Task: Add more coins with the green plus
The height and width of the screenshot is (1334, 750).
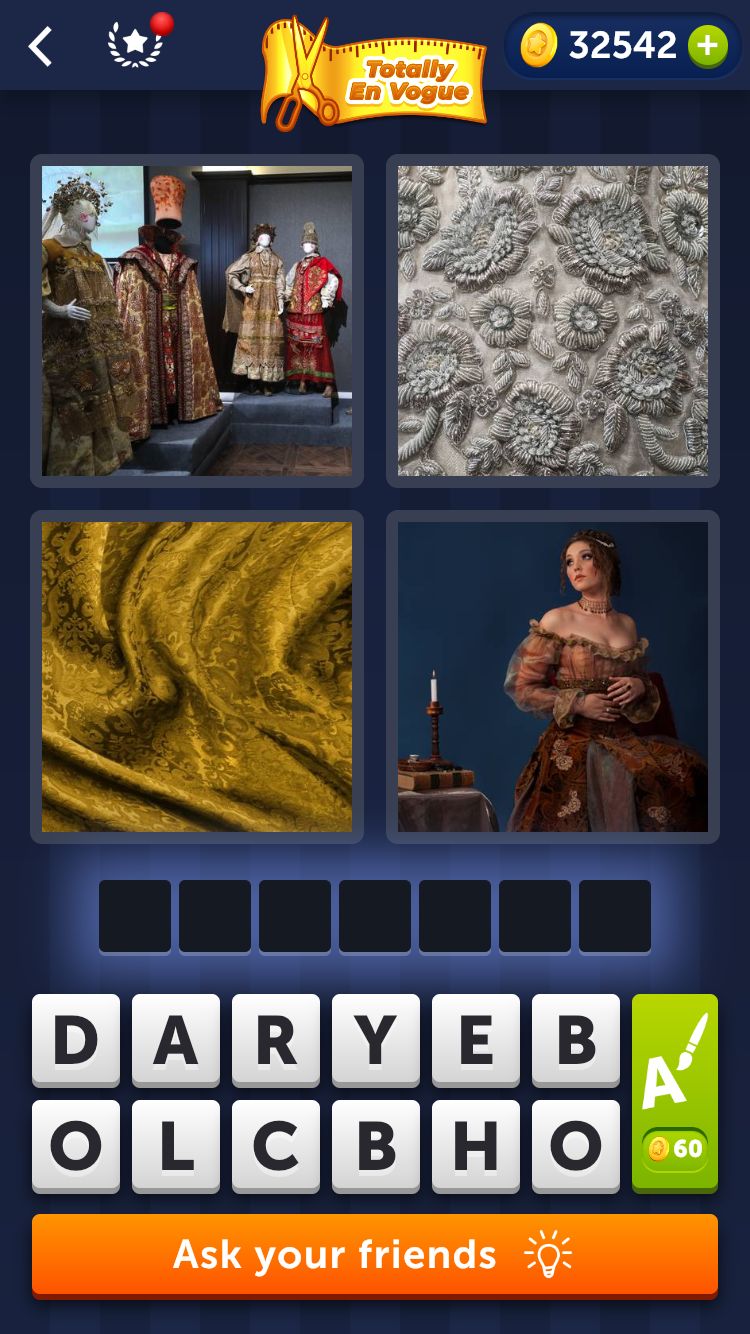Action: click(707, 46)
